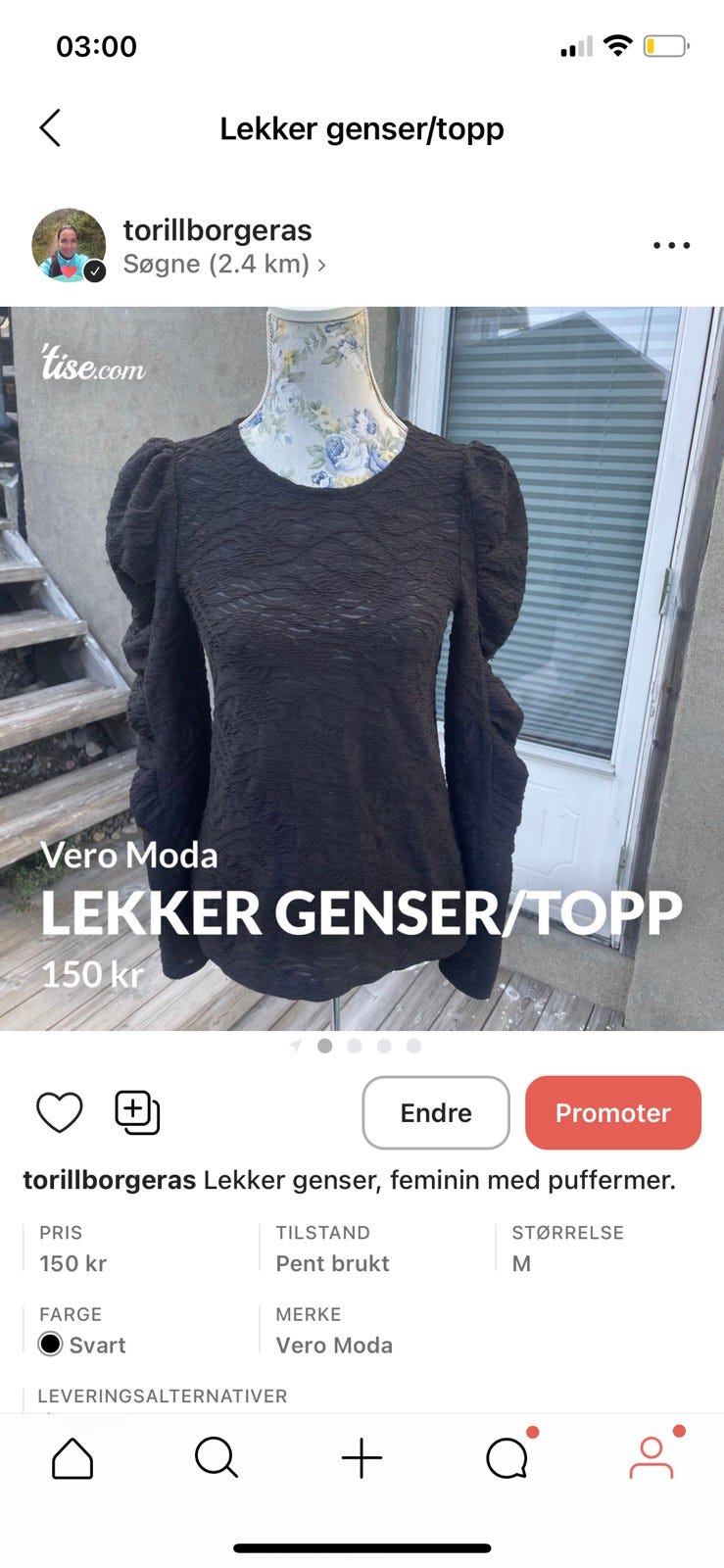Click the Endre button
Viewport: 724px width, 1568px height.
[435, 1112]
